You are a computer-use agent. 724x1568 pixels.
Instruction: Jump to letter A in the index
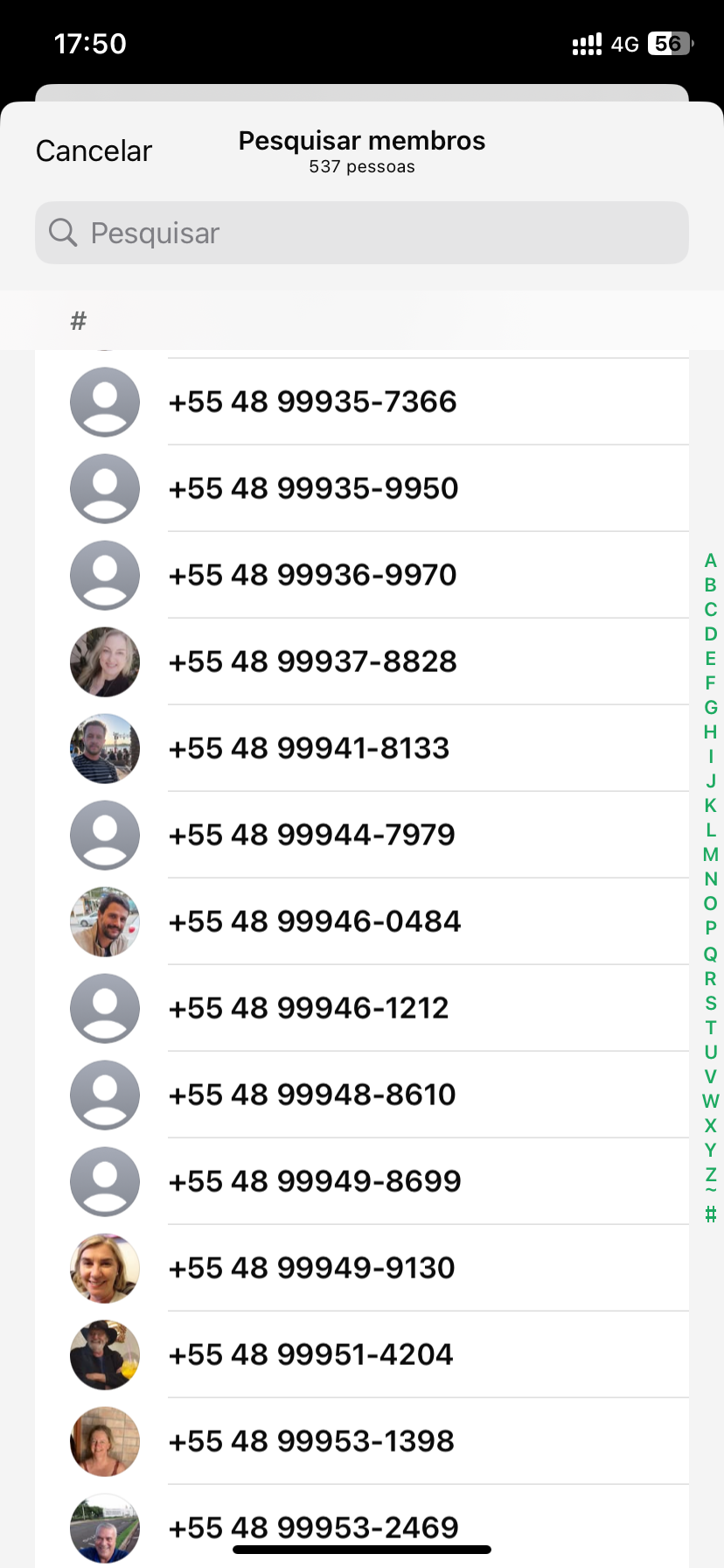[x=710, y=561]
